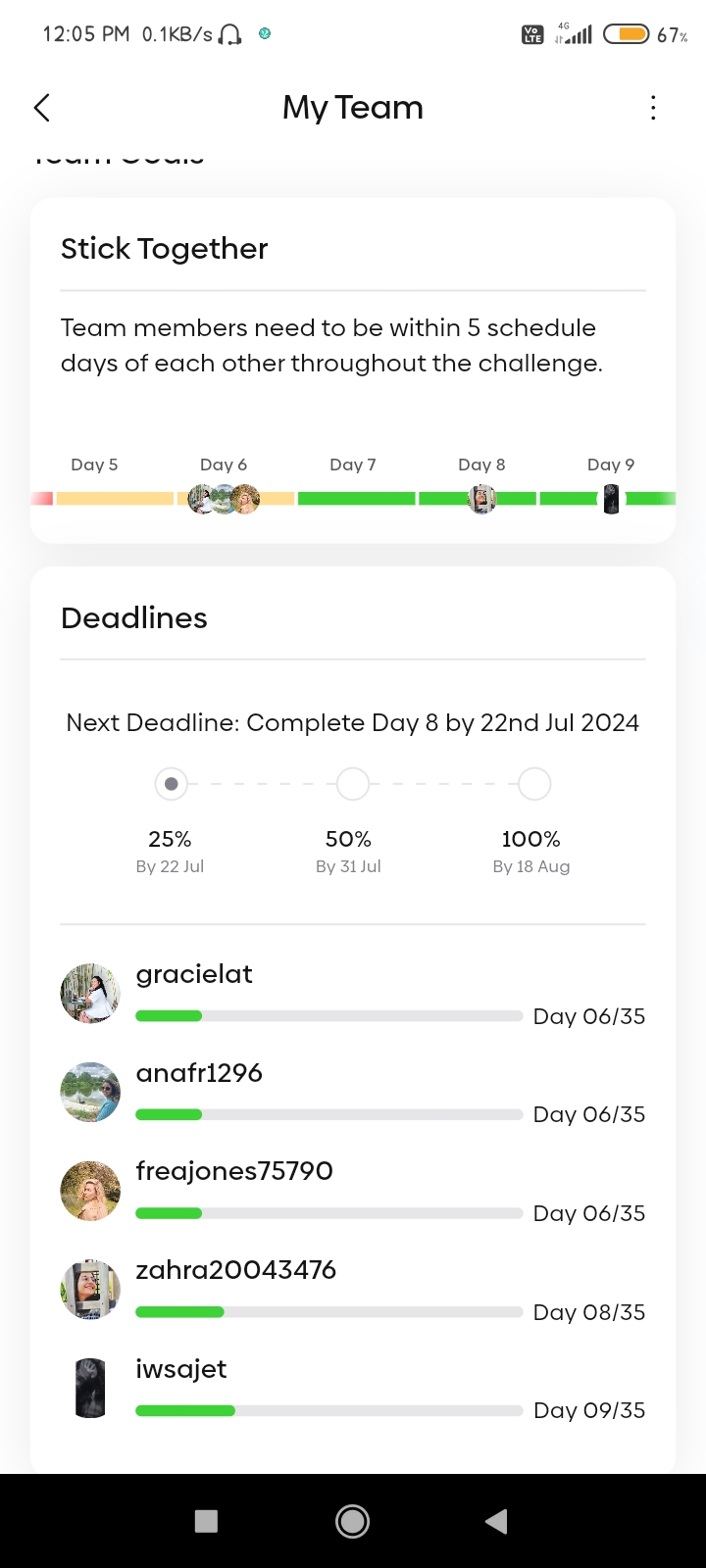Tap the dark avatar at Day 9 marker
This screenshot has height=1568, width=706.
click(611, 499)
